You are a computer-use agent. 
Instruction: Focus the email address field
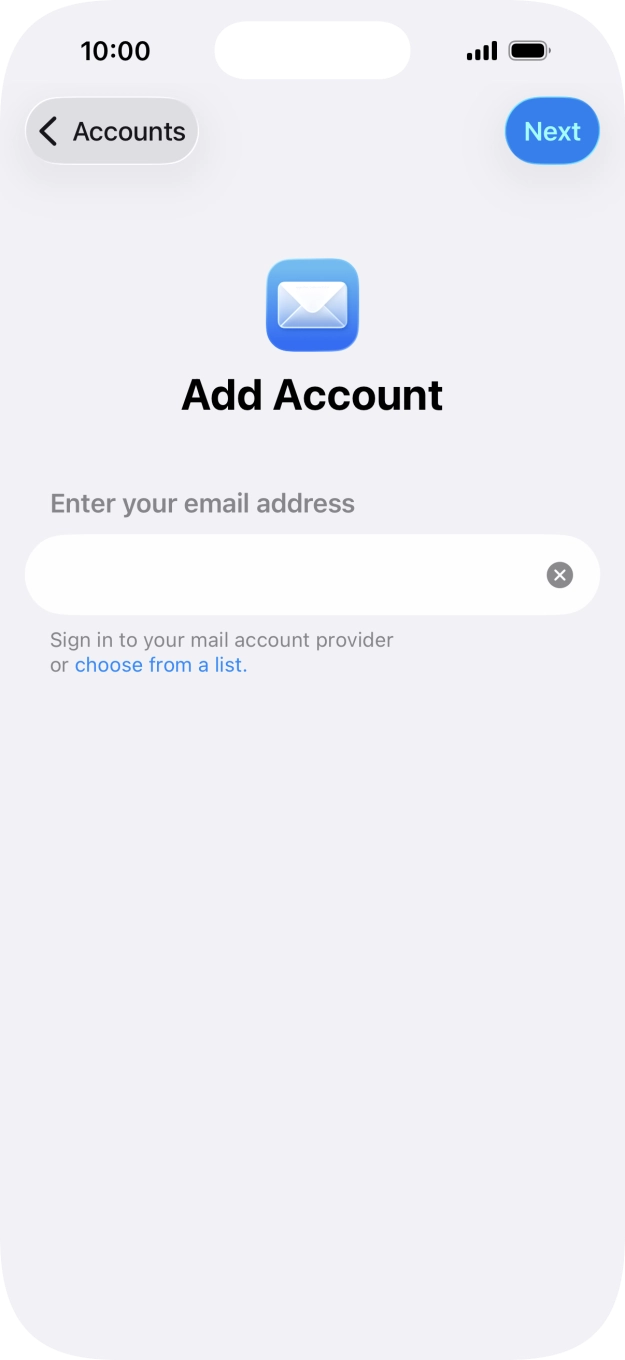coord(312,574)
